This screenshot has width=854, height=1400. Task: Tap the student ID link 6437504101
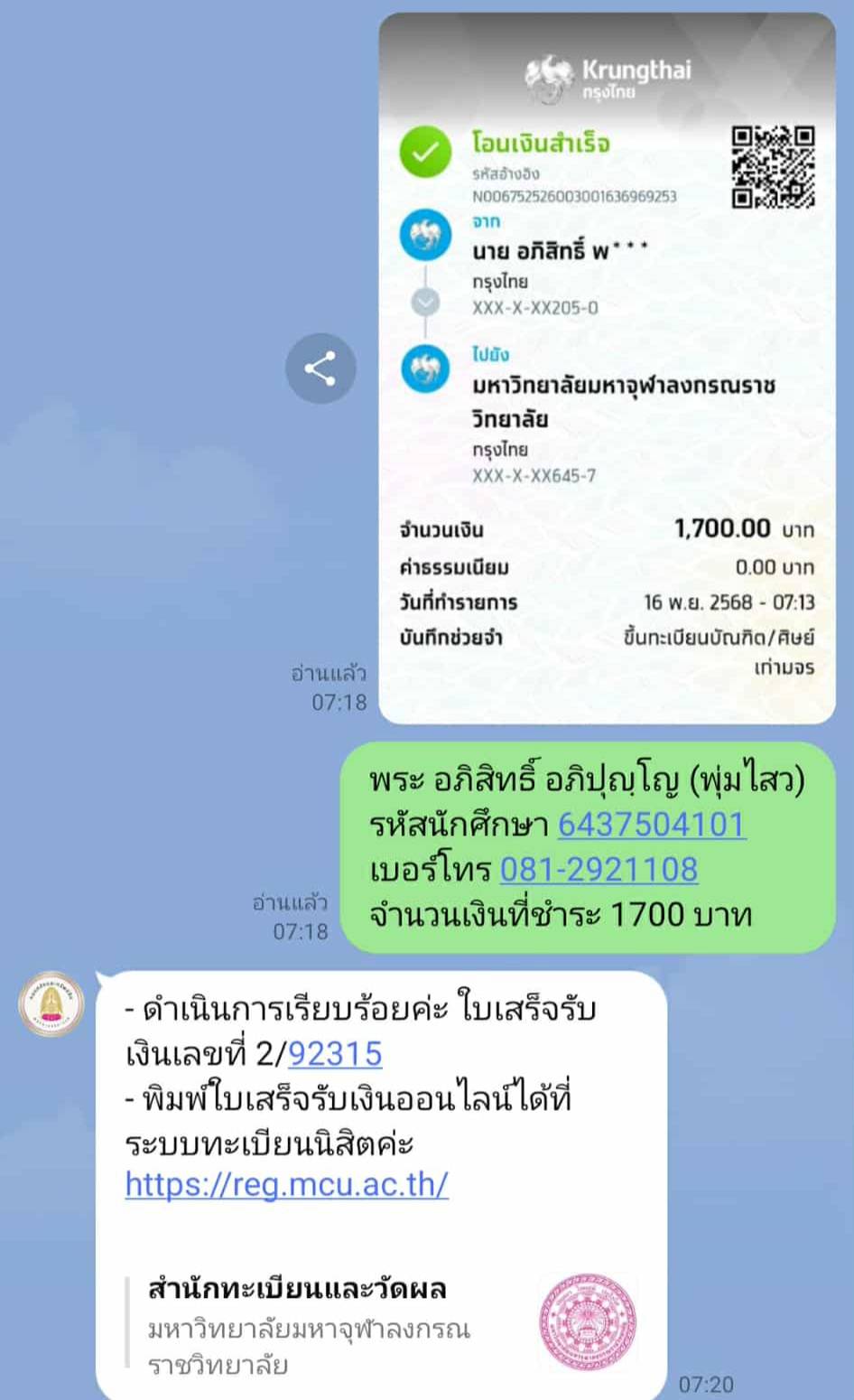652,825
